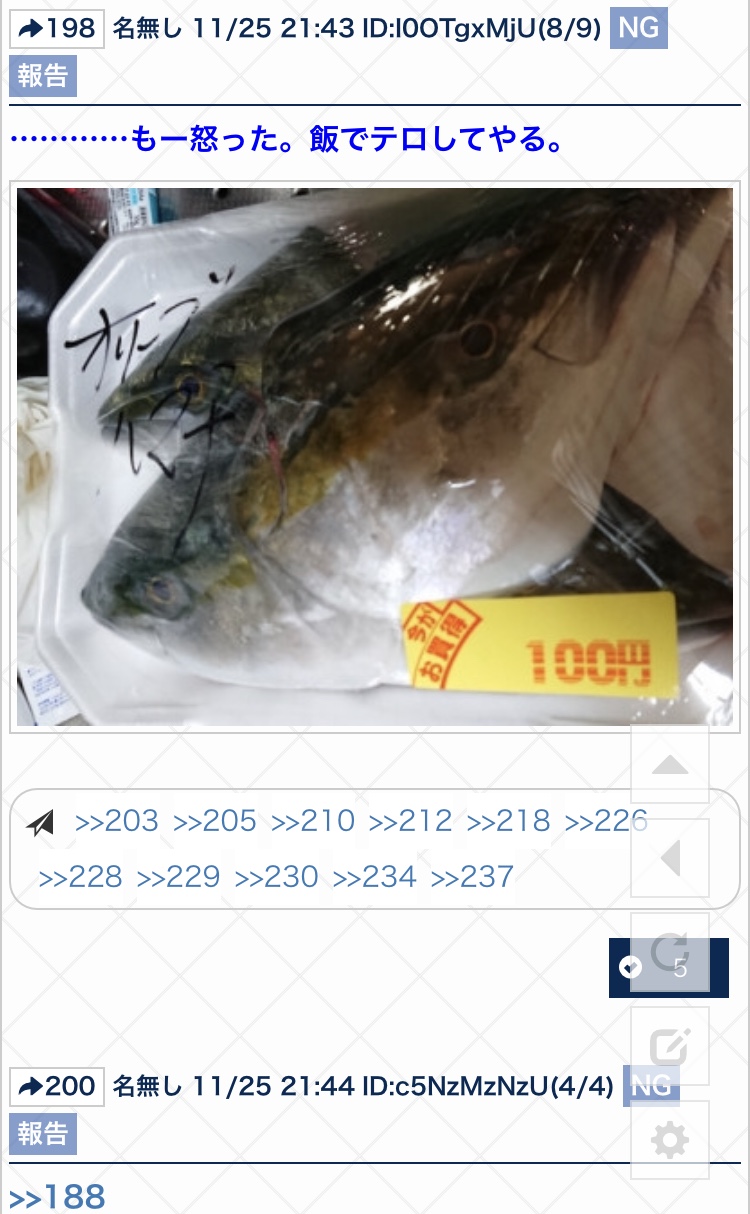
Task: Tap the floating up arrow button
Action: 670,765
